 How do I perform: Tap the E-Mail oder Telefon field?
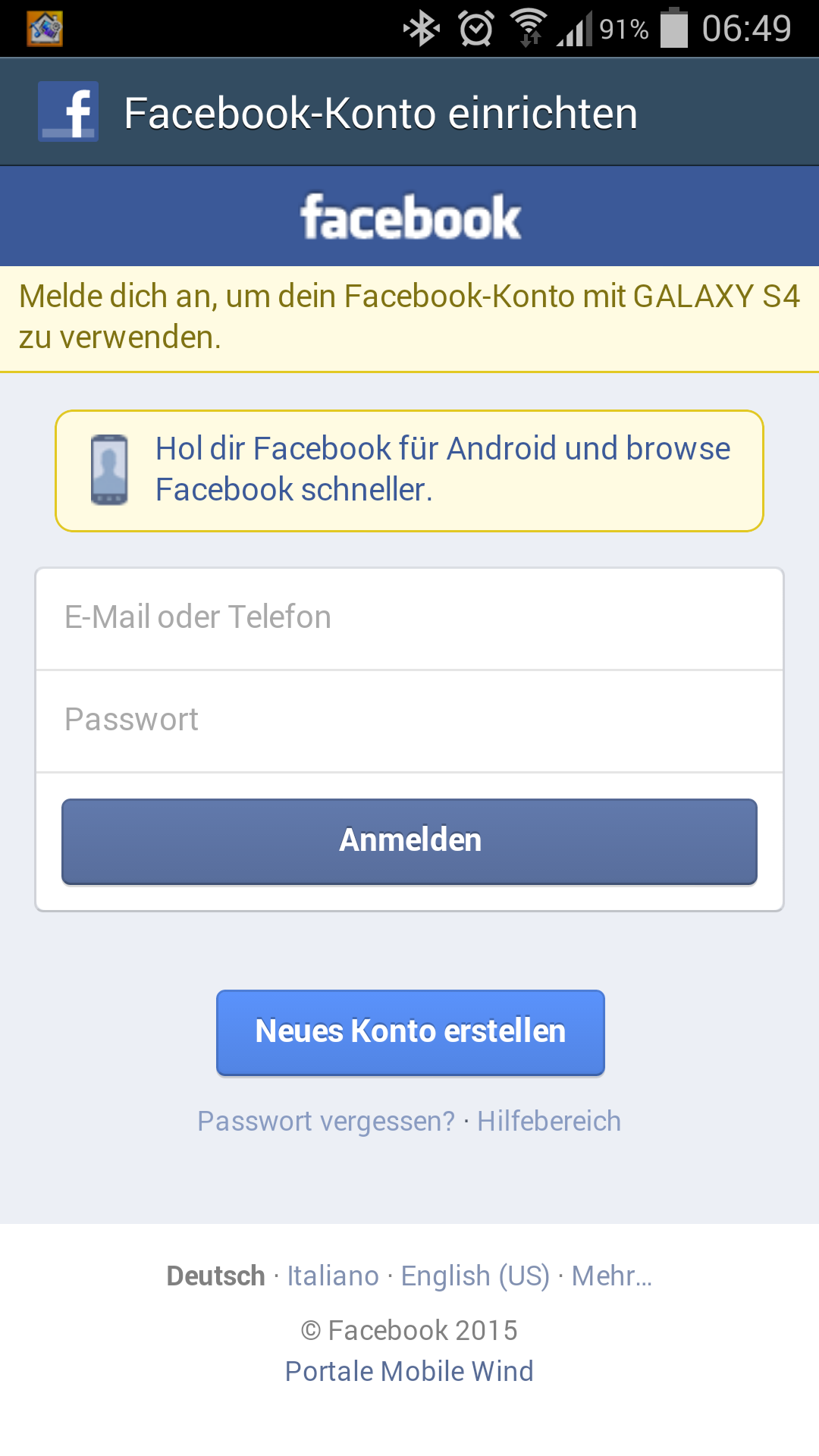(409, 618)
